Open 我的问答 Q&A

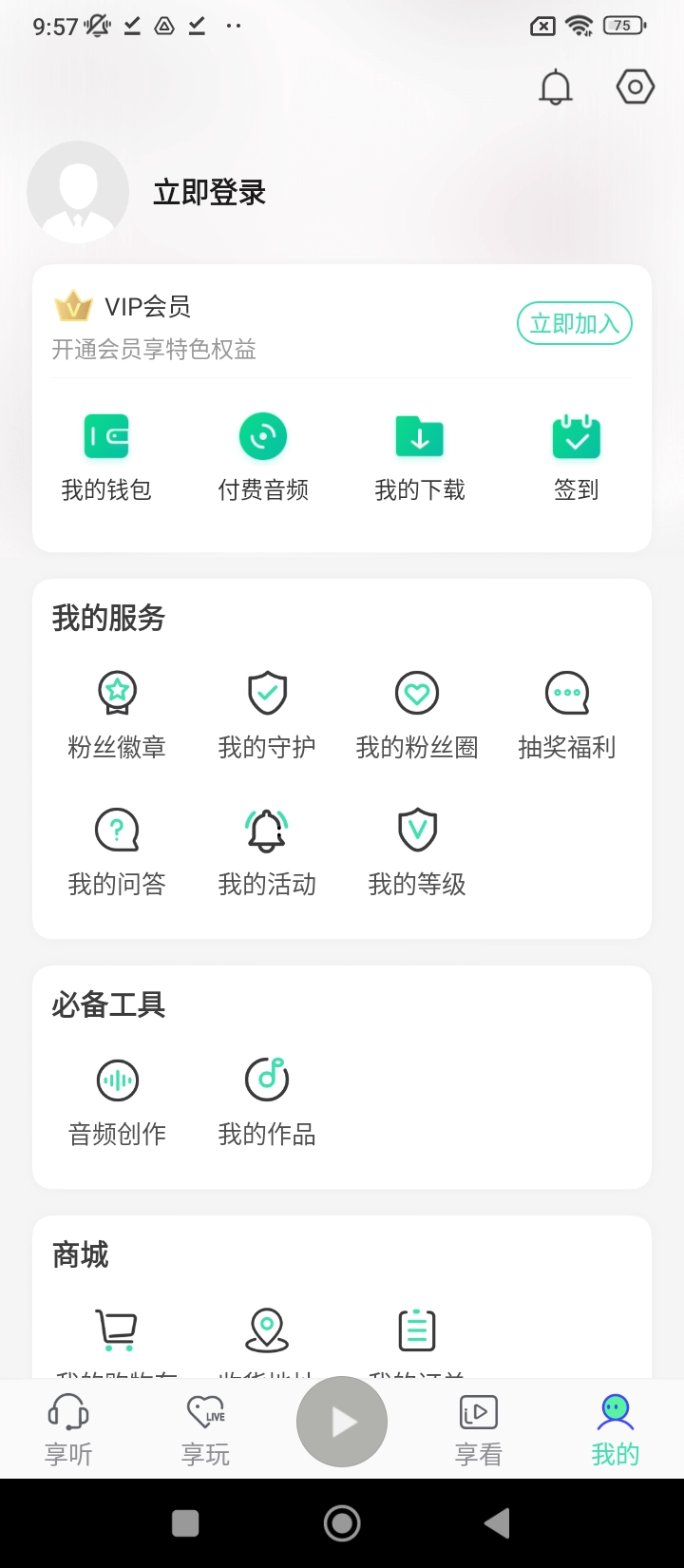[117, 851]
